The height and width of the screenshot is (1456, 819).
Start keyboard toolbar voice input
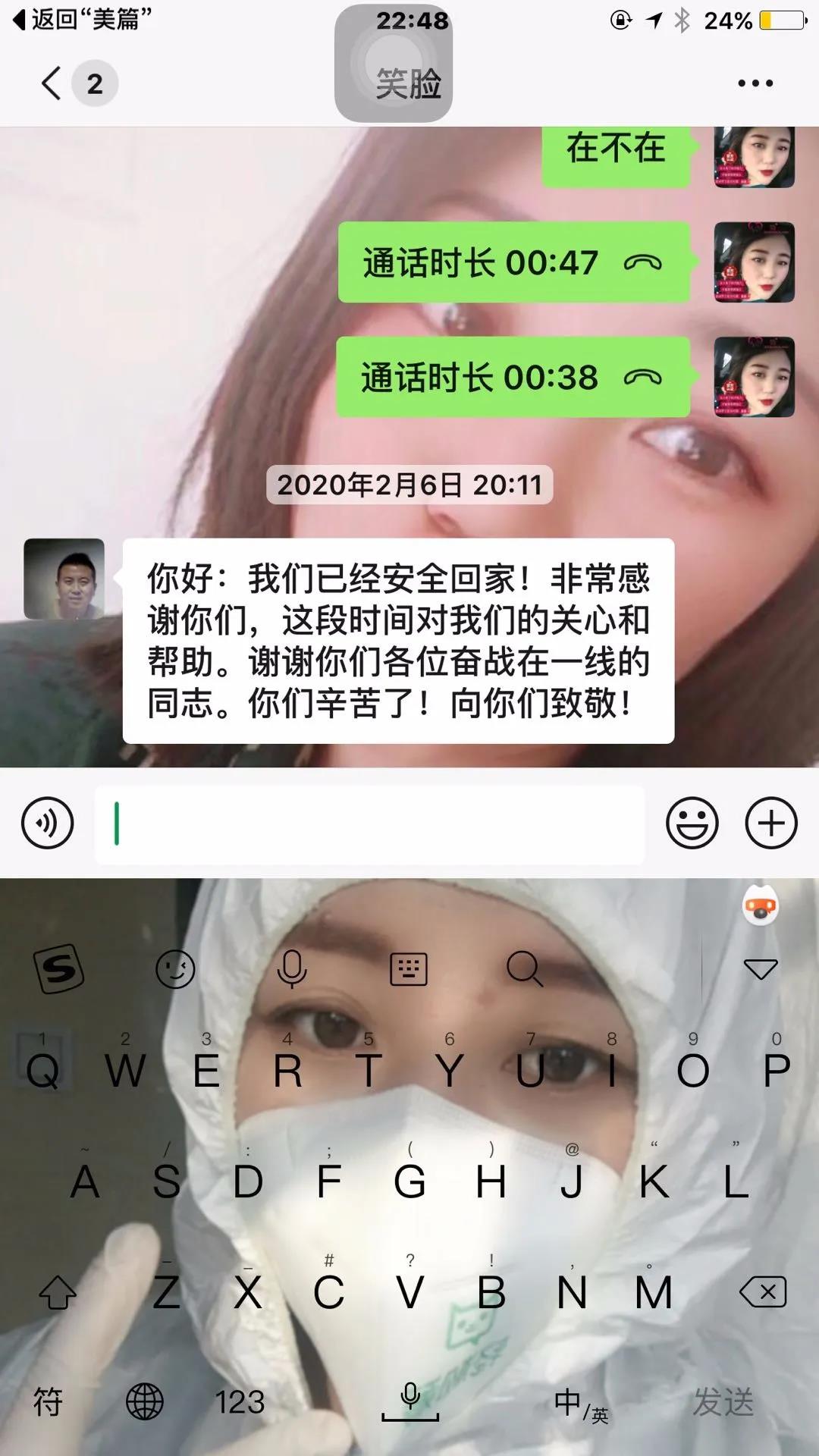click(x=292, y=968)
